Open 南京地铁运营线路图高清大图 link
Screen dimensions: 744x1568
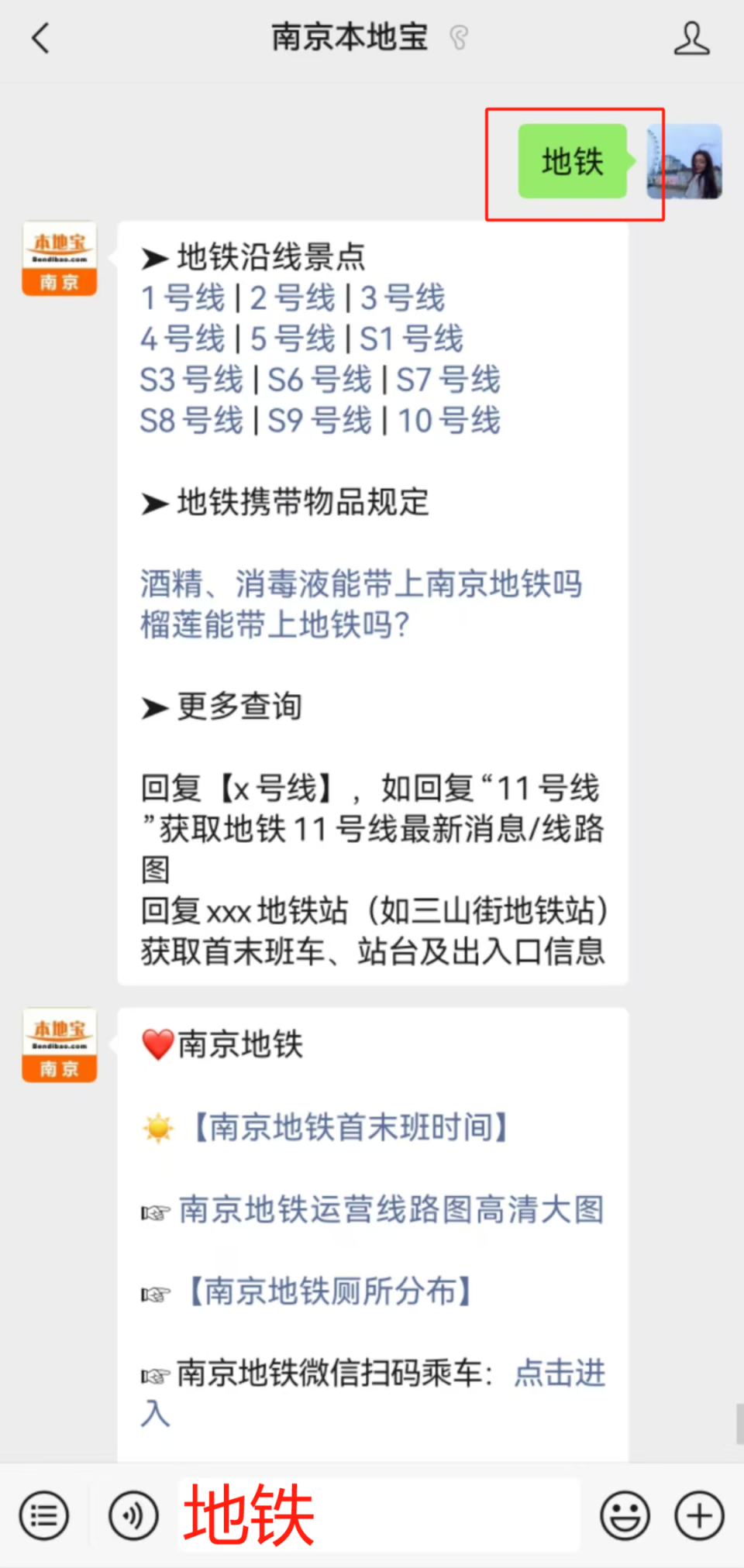391,1210
